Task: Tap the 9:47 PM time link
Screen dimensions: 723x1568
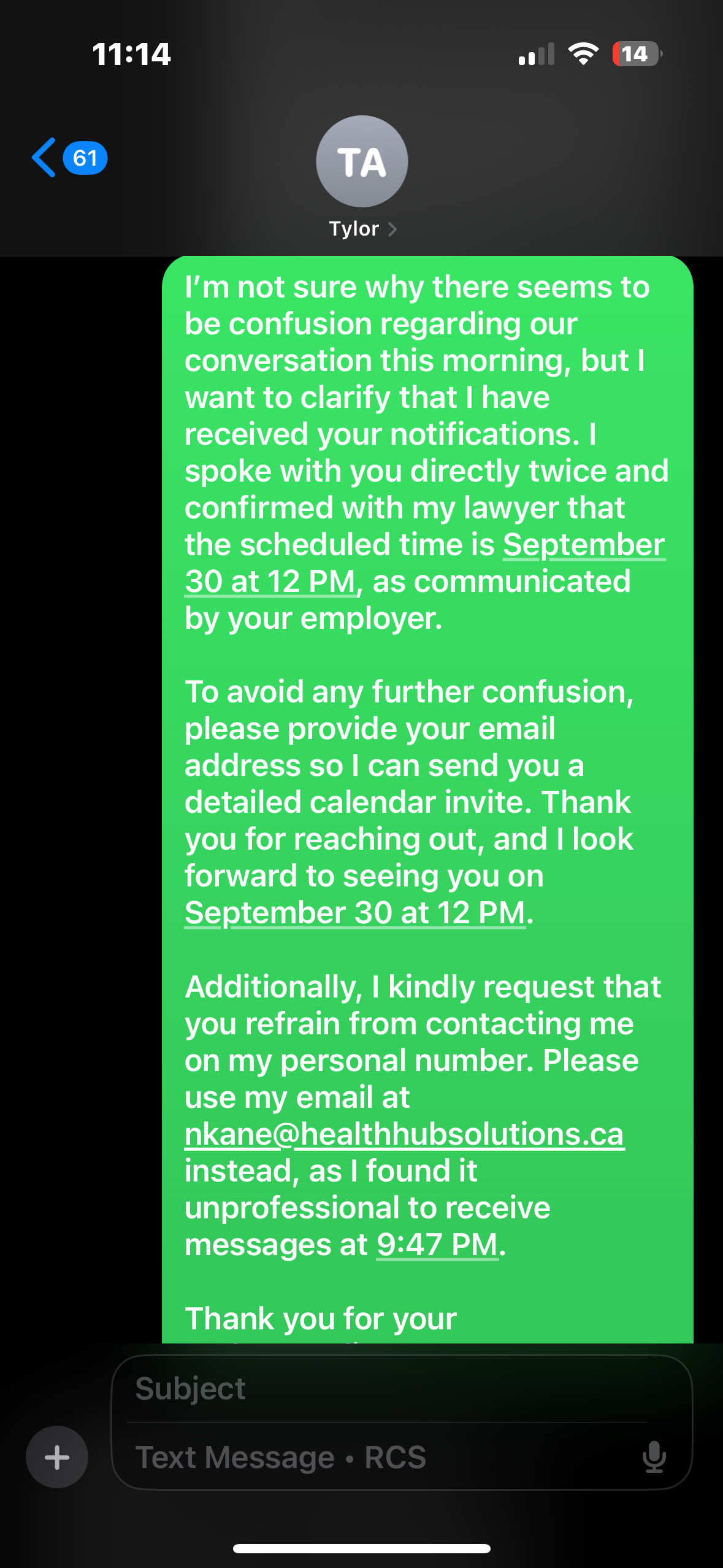Action: pyautogui.click(x=437, y=1245)
